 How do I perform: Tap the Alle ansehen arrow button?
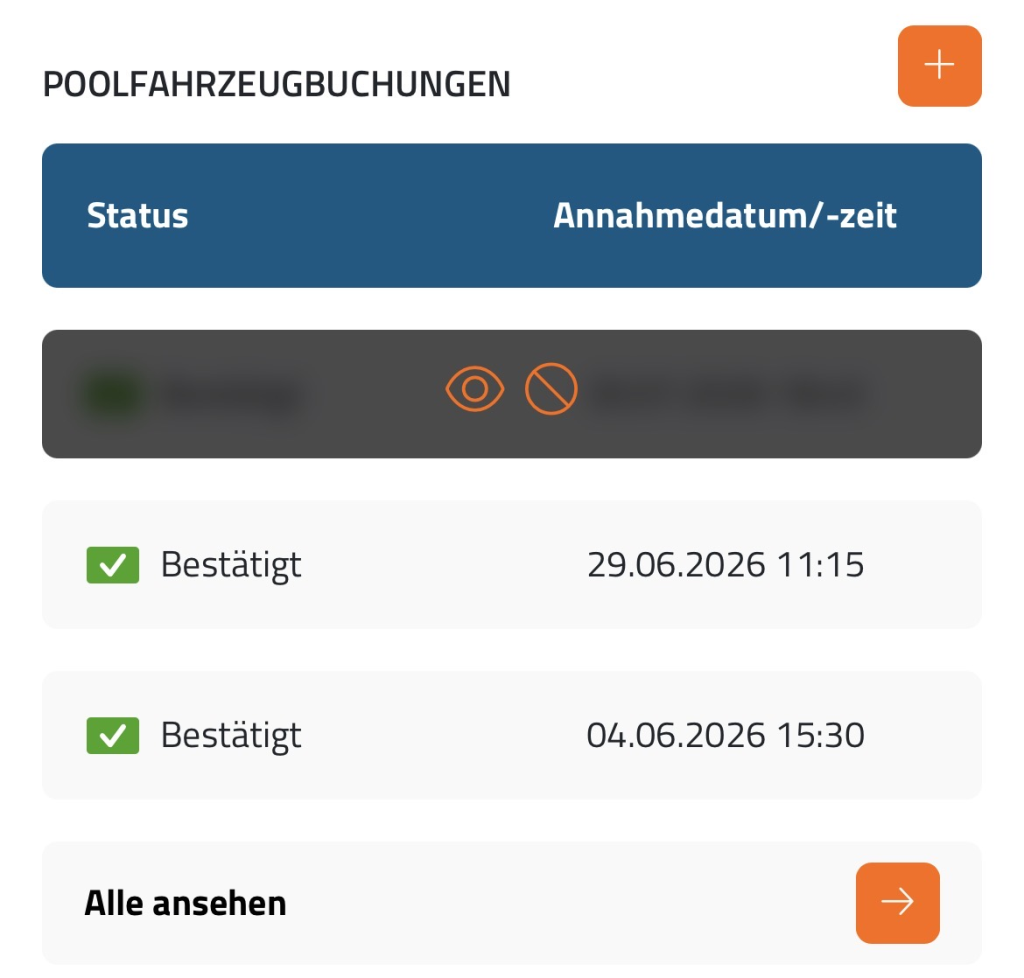(x=897, y=902)
